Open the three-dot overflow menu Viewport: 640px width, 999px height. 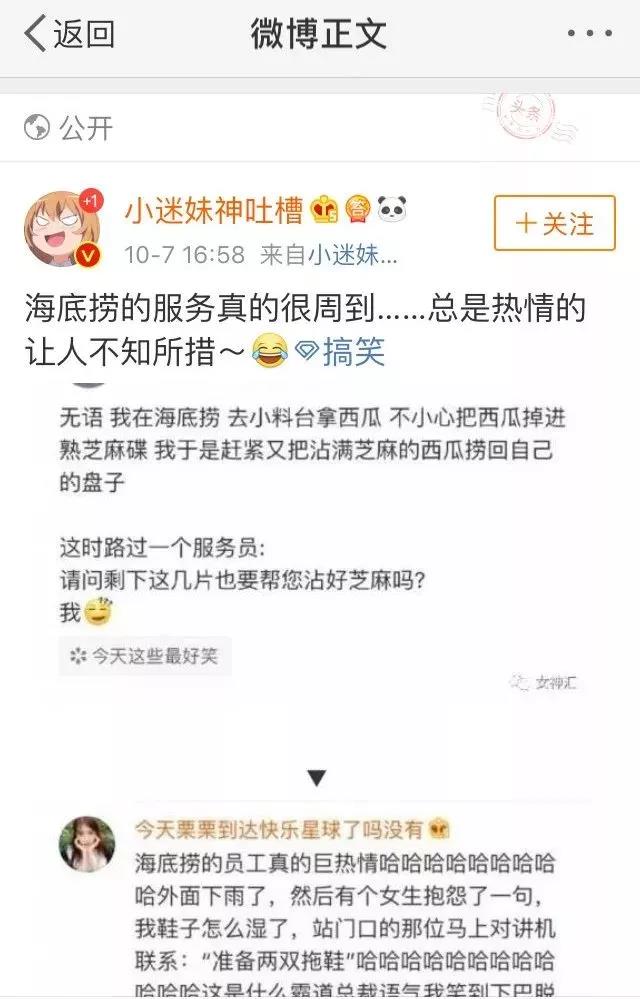[x=588, y=34]
